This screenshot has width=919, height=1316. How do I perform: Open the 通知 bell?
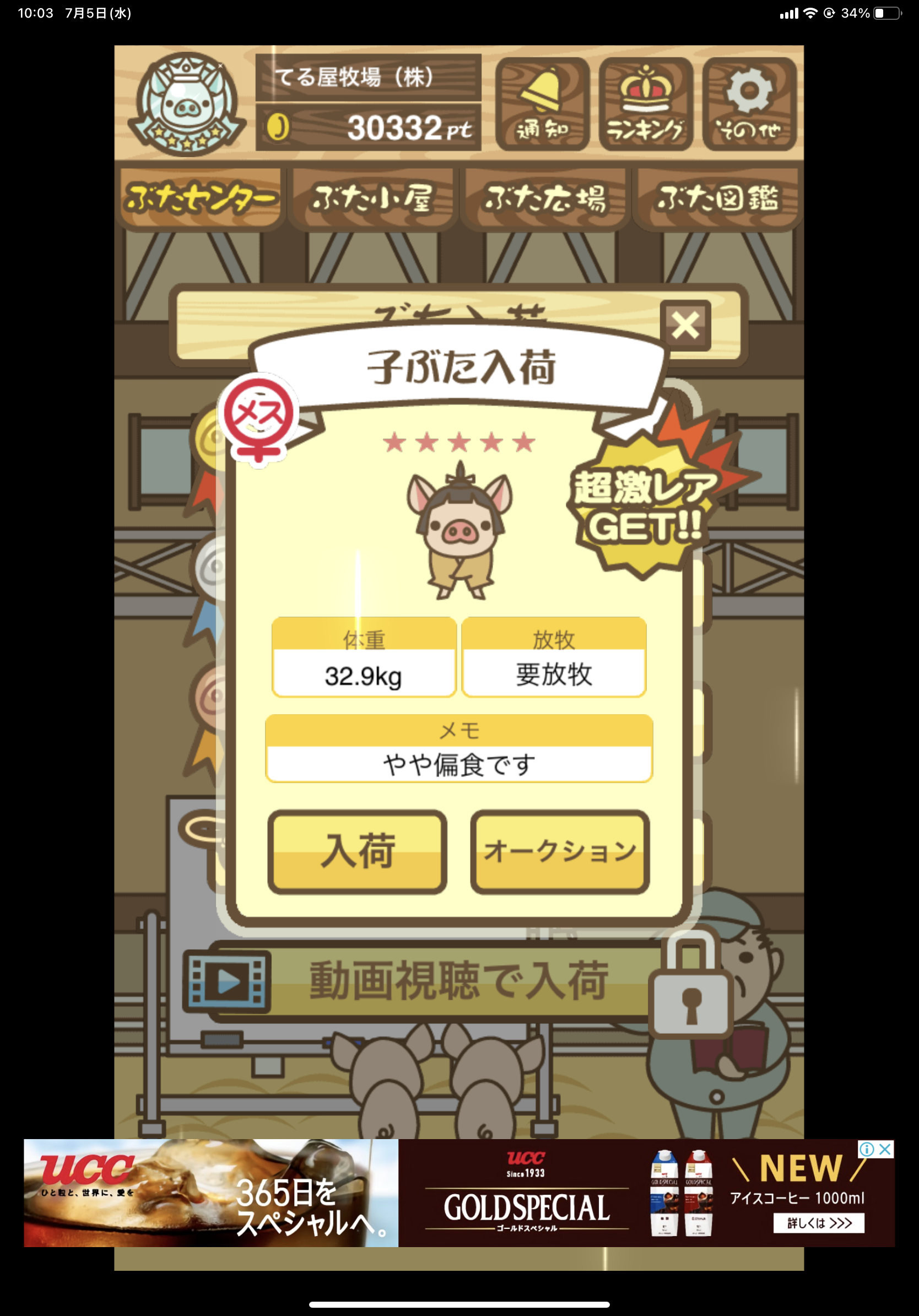(542, 104)
